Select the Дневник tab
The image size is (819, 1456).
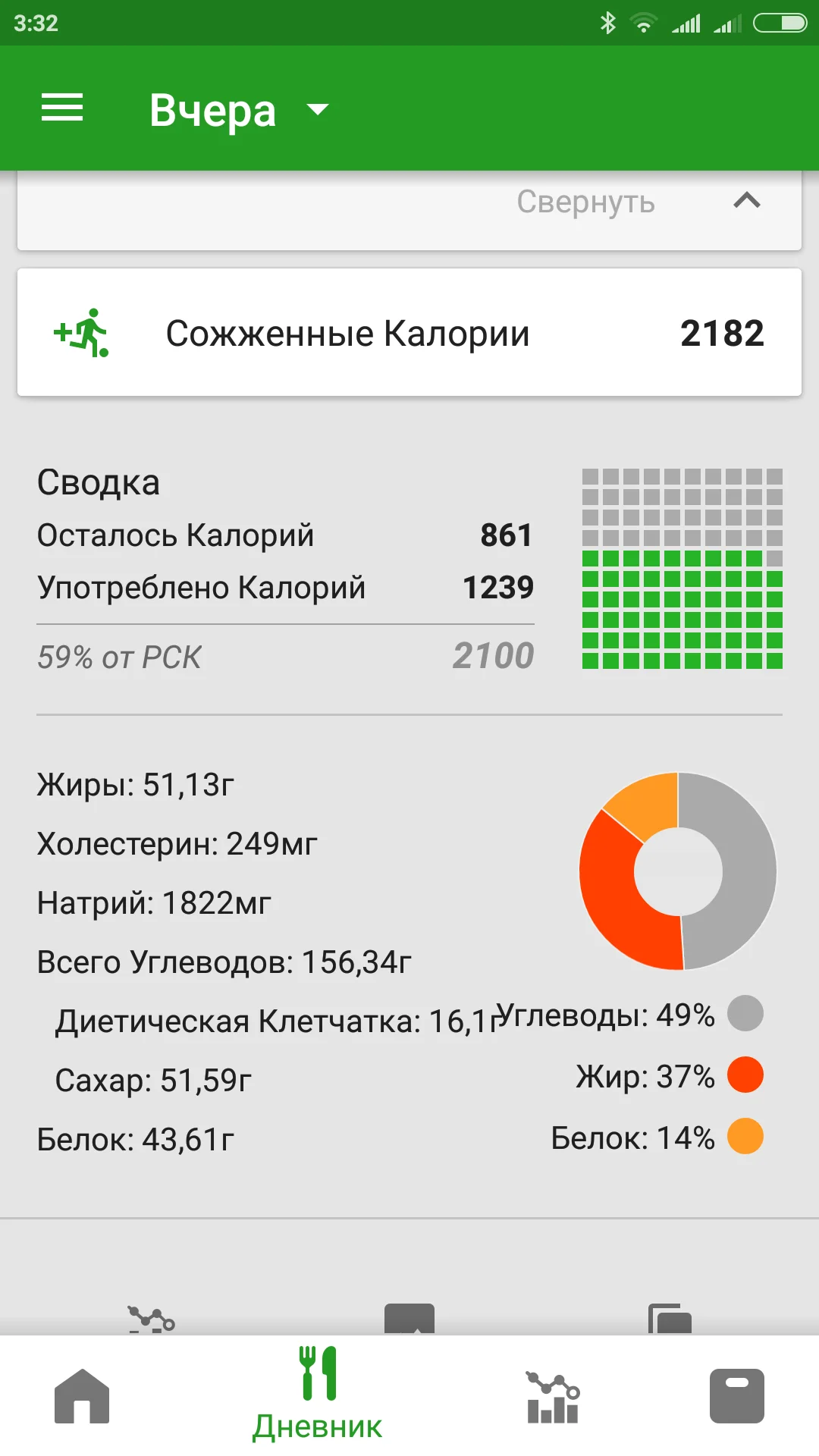pyautogui.click(x=318, y=1395)
